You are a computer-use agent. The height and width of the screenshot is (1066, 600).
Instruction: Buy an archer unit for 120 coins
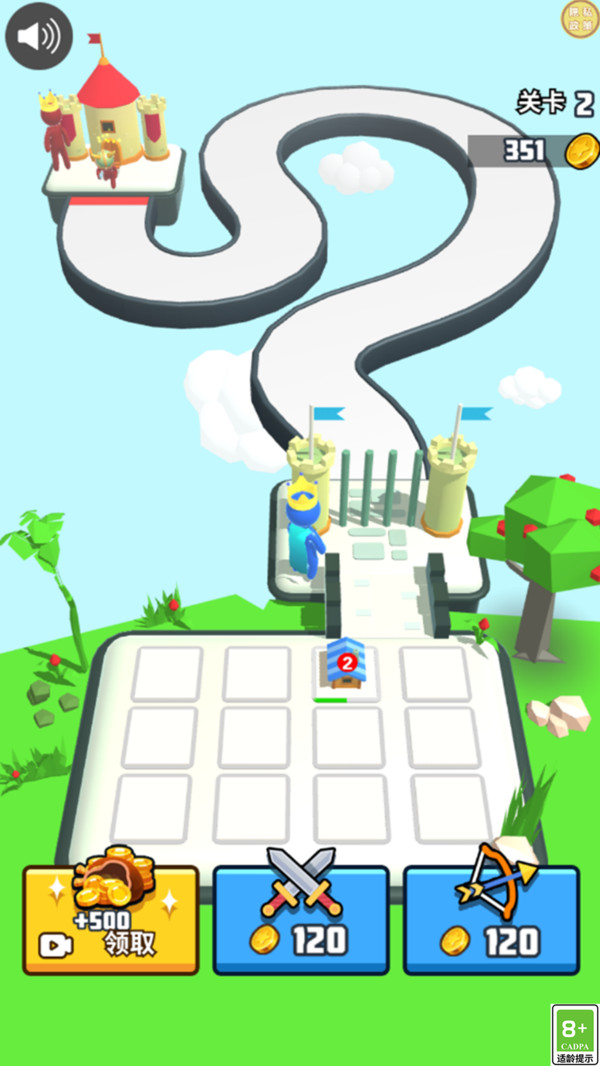pos(491,919)
